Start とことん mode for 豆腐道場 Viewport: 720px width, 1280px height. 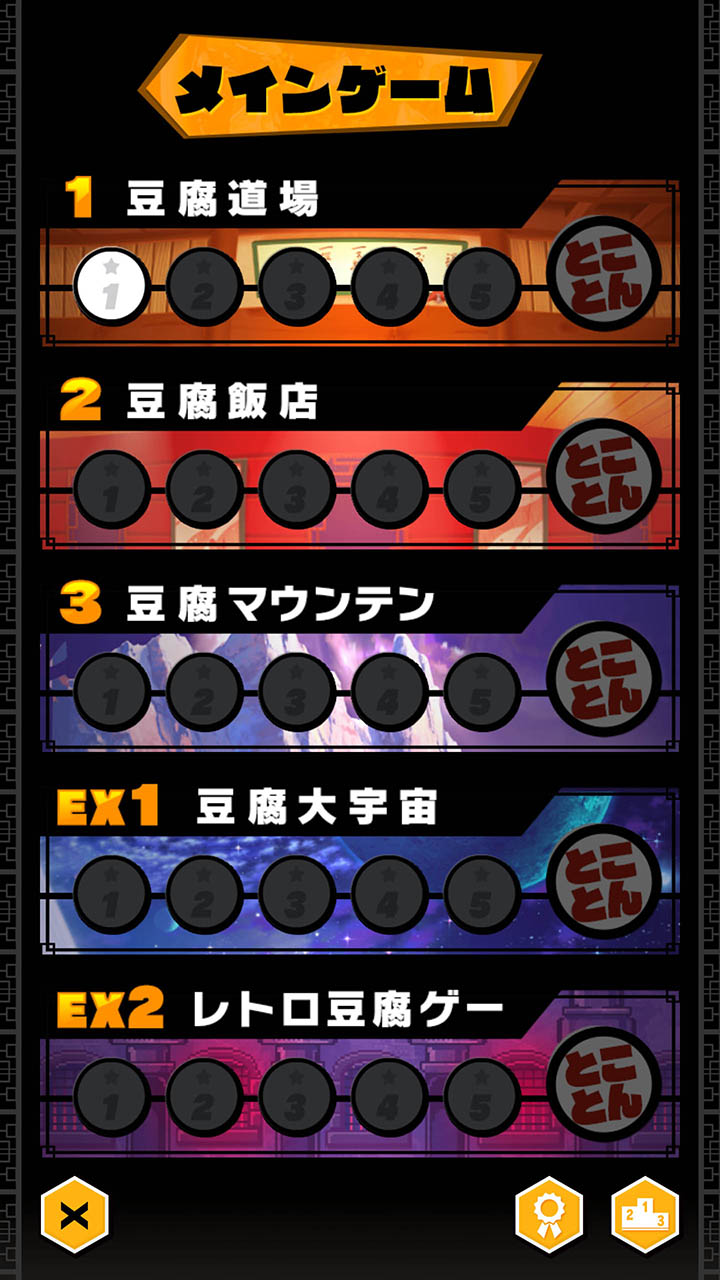(x=604, y=274)
